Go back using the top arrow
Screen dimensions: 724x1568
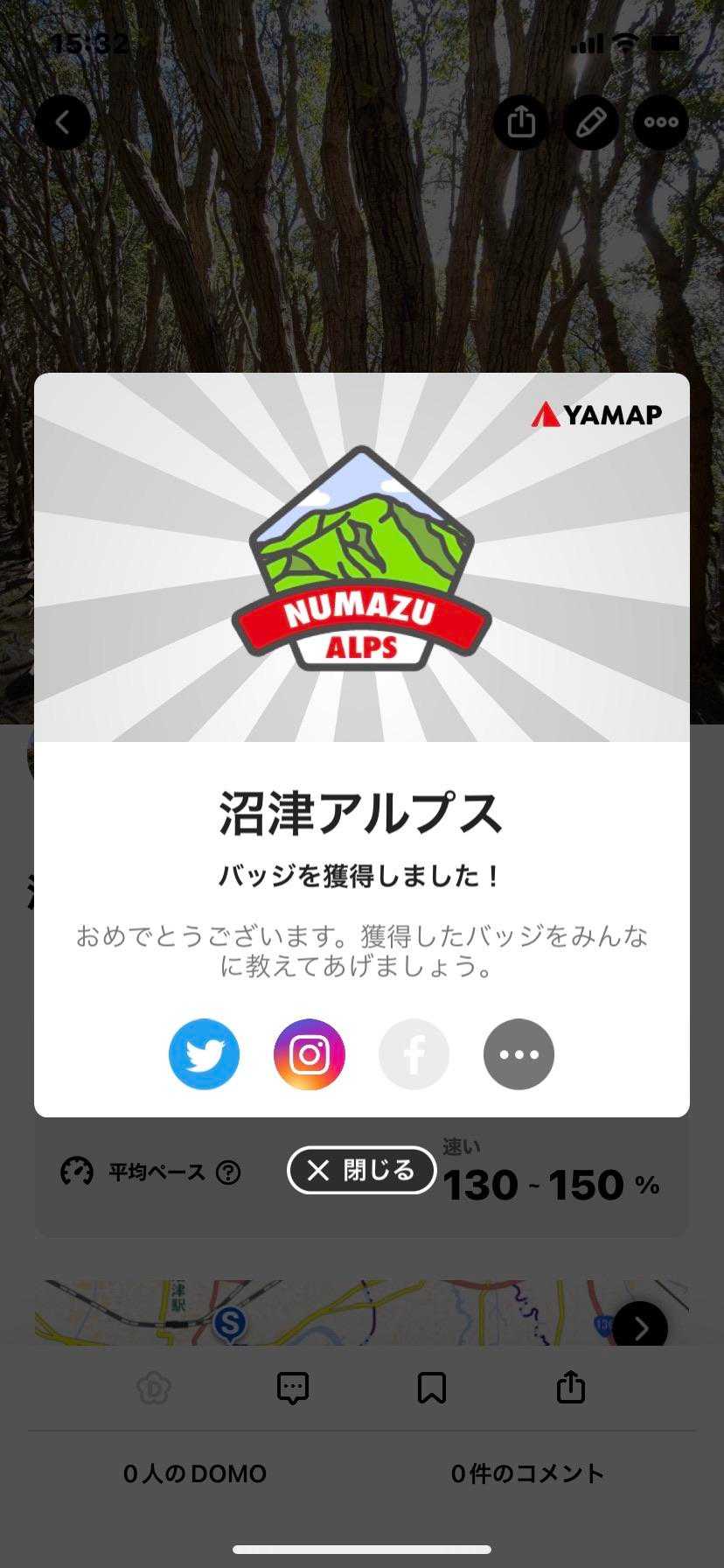(63, 122)
